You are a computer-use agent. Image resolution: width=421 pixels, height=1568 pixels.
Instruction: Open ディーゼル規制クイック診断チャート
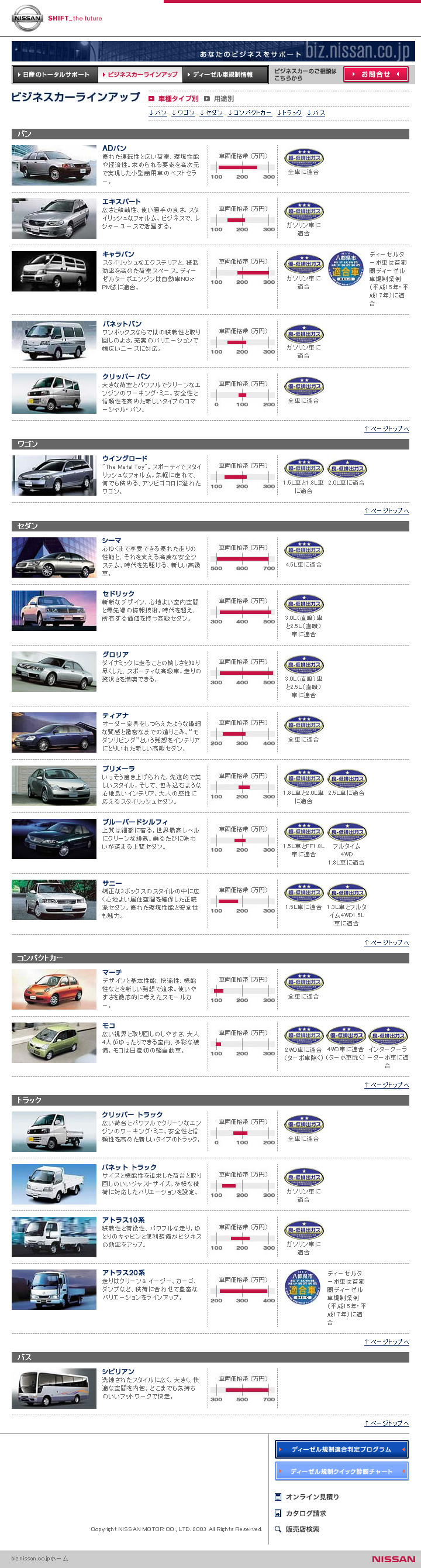point(341,1471)
